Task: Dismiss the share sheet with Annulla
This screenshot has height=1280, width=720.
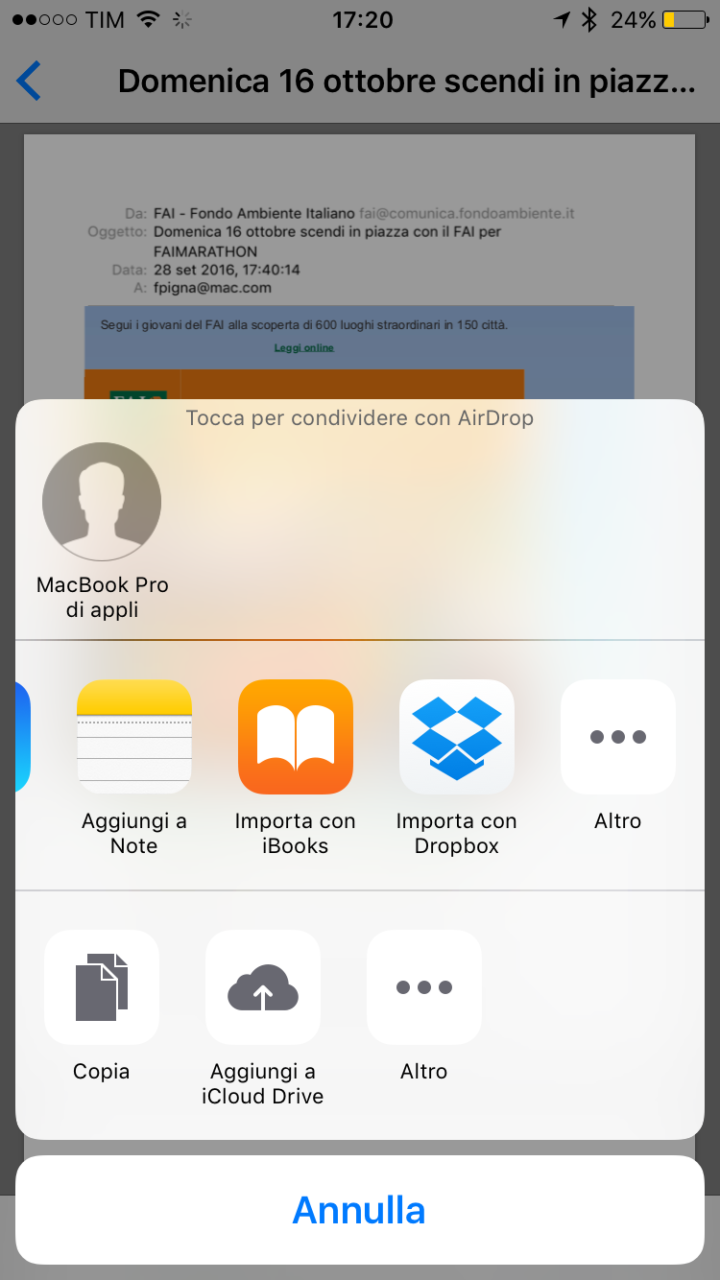Action: point(360,1210)
